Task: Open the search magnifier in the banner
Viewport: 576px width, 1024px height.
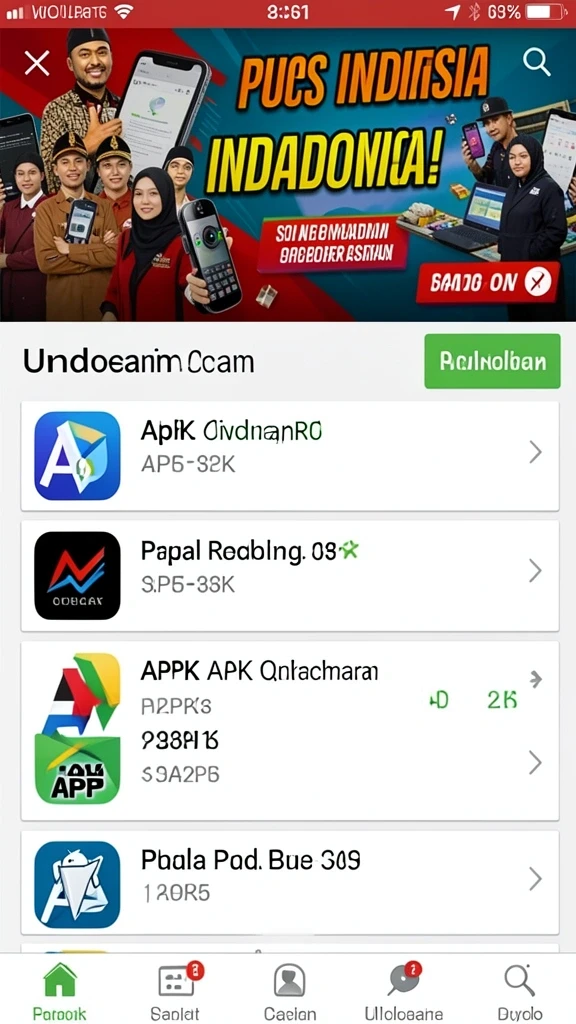Action: pyautogui.click(x=536, y=62)
